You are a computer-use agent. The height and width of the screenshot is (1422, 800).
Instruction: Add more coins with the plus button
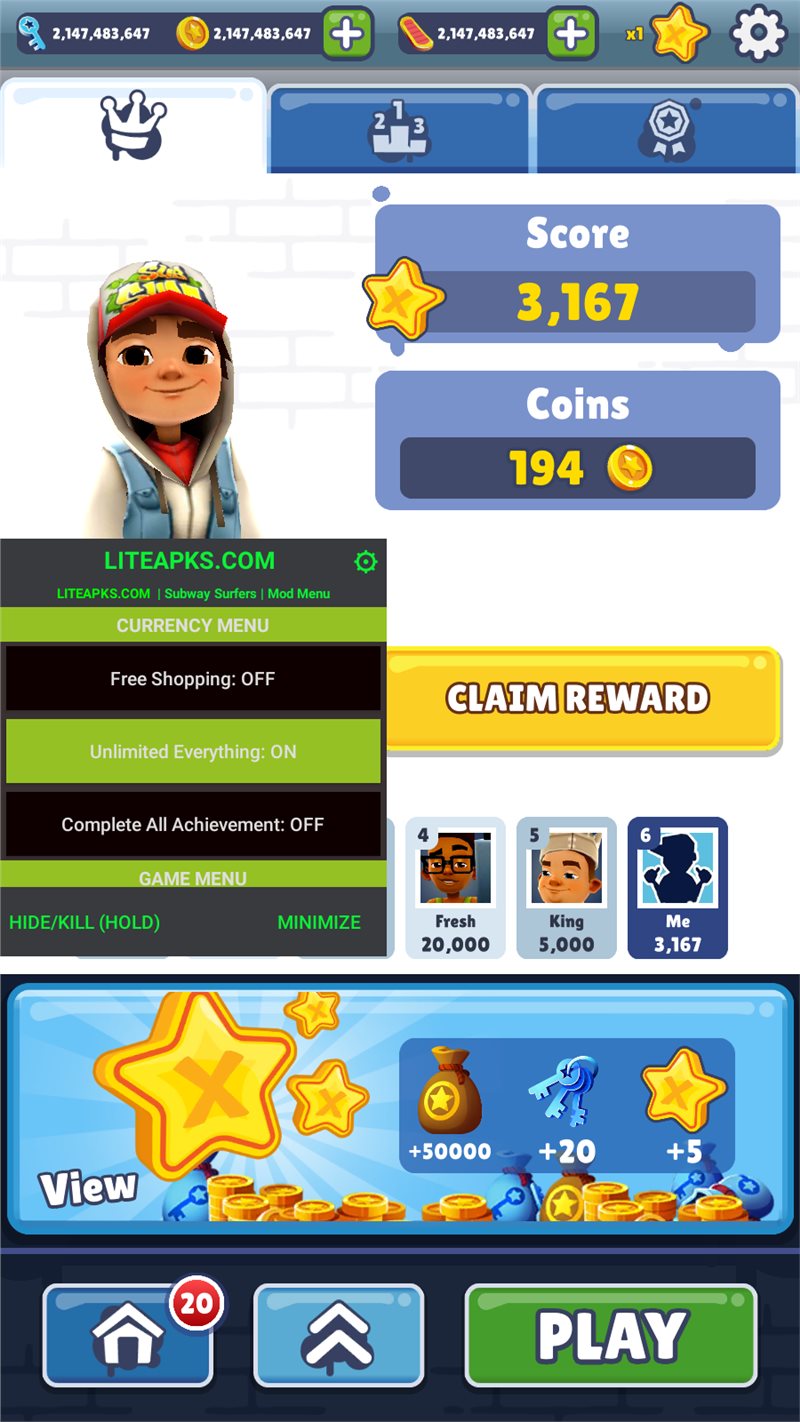pyautogui.click(x=347, y=34)
